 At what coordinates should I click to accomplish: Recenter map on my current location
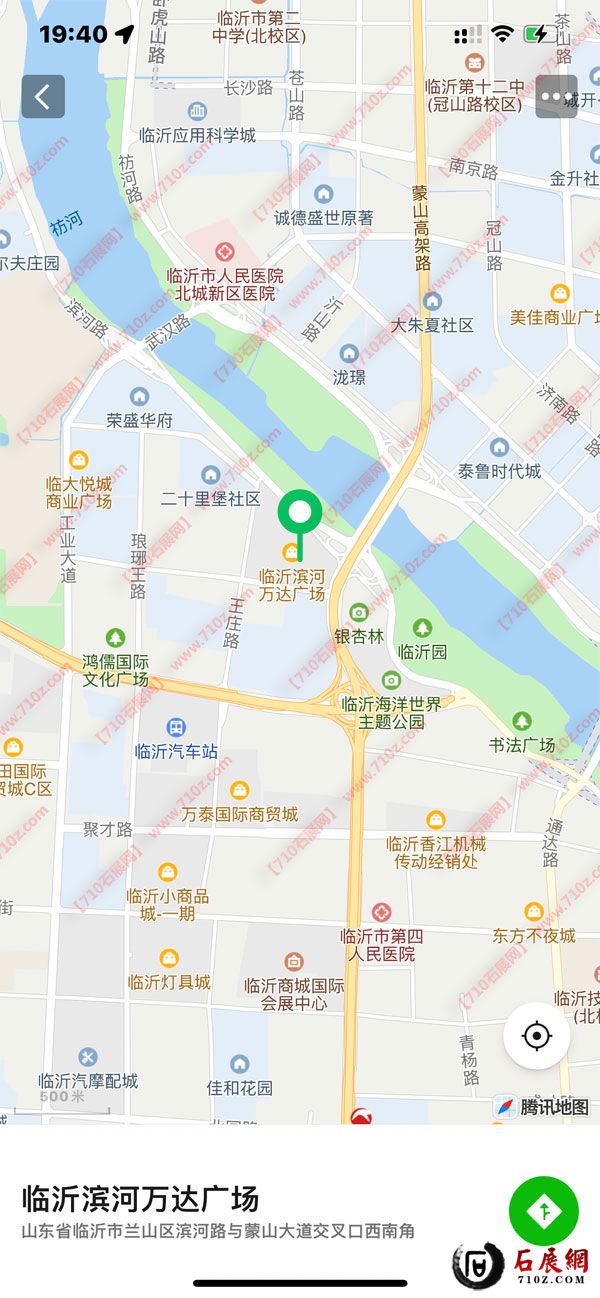coord(537,1036)
